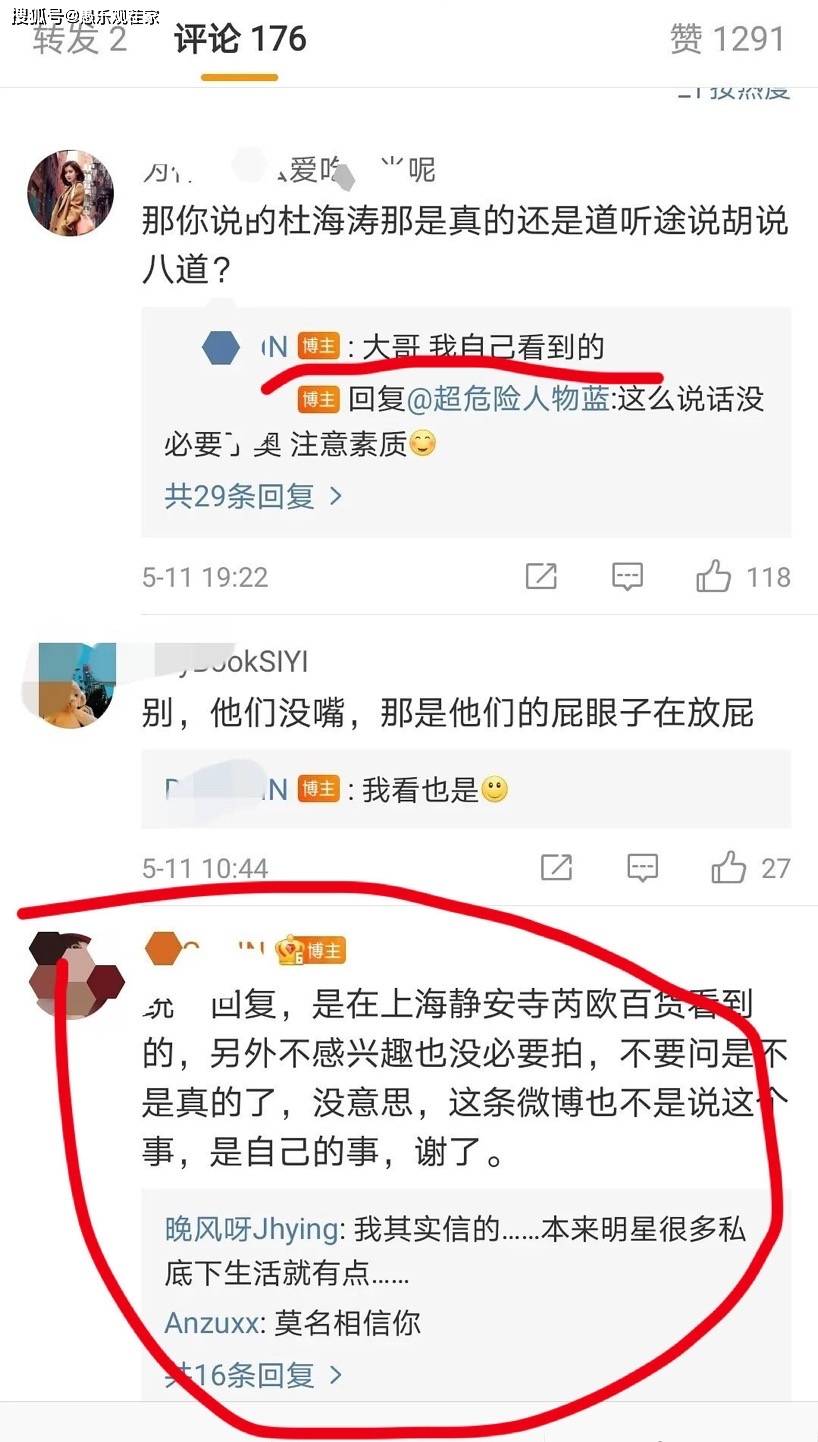Like the comment with 118 likes
The height and width of the screenshot is (1442, 818).
click(713, 577)
